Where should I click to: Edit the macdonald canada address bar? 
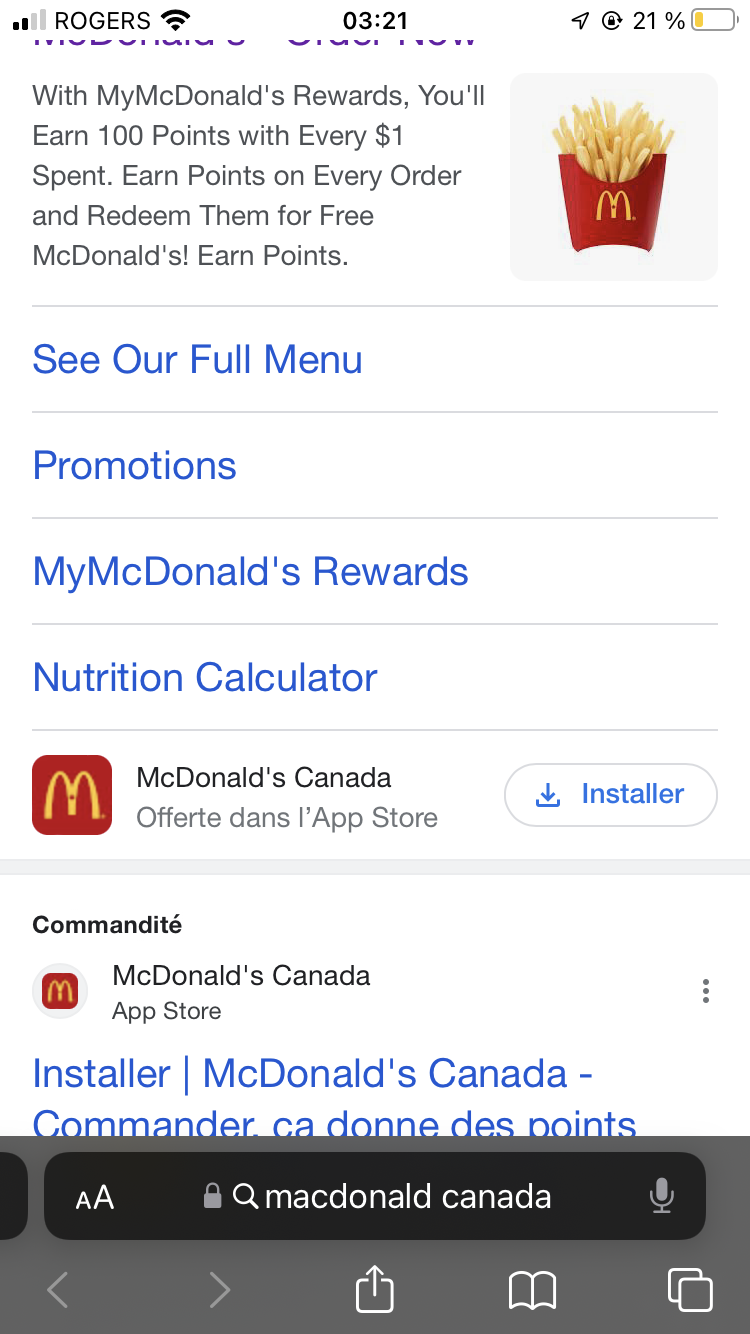(407, 1197)
